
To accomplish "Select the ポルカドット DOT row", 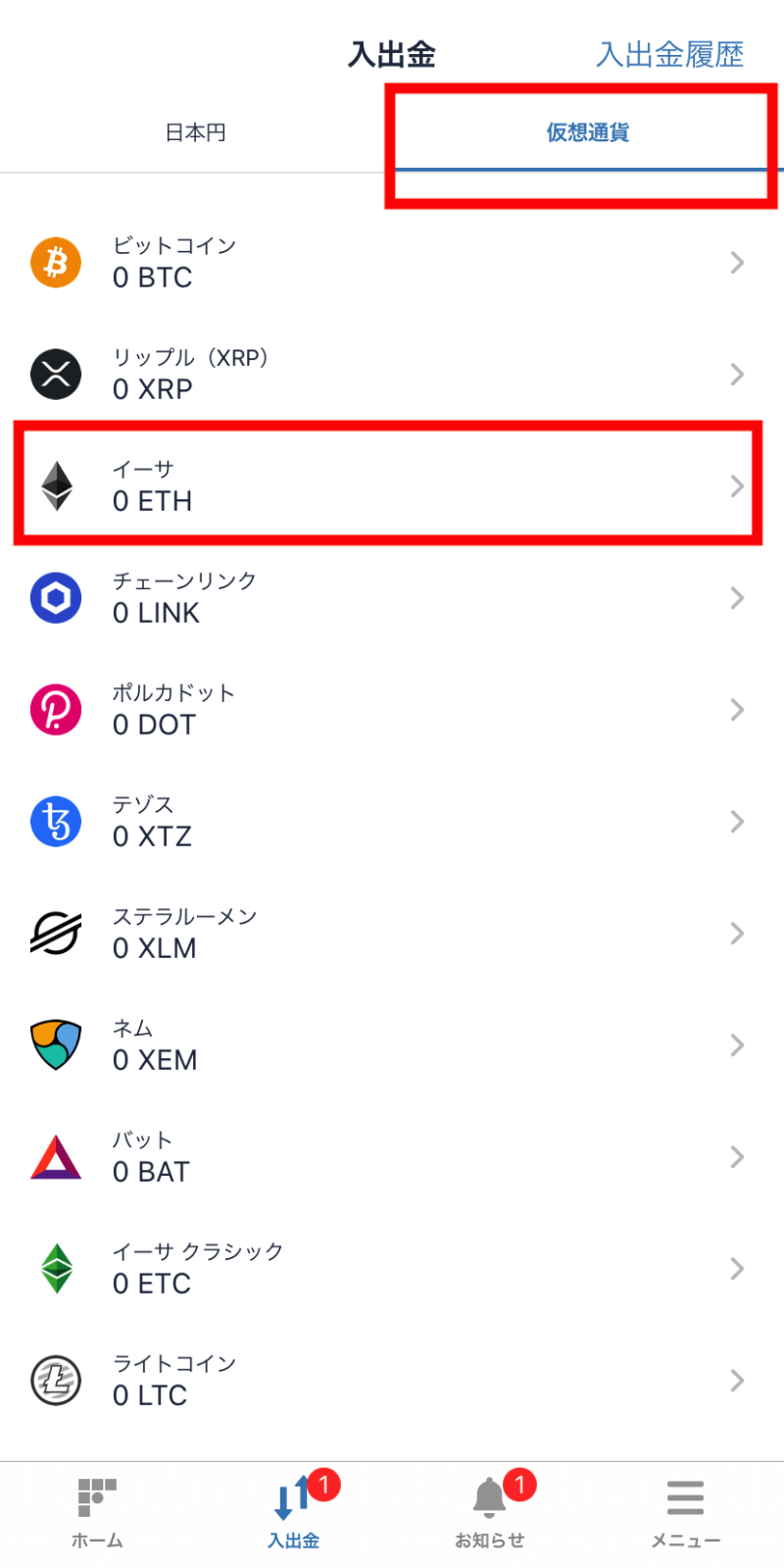I will pyautogui.click(x=392, y=709).
